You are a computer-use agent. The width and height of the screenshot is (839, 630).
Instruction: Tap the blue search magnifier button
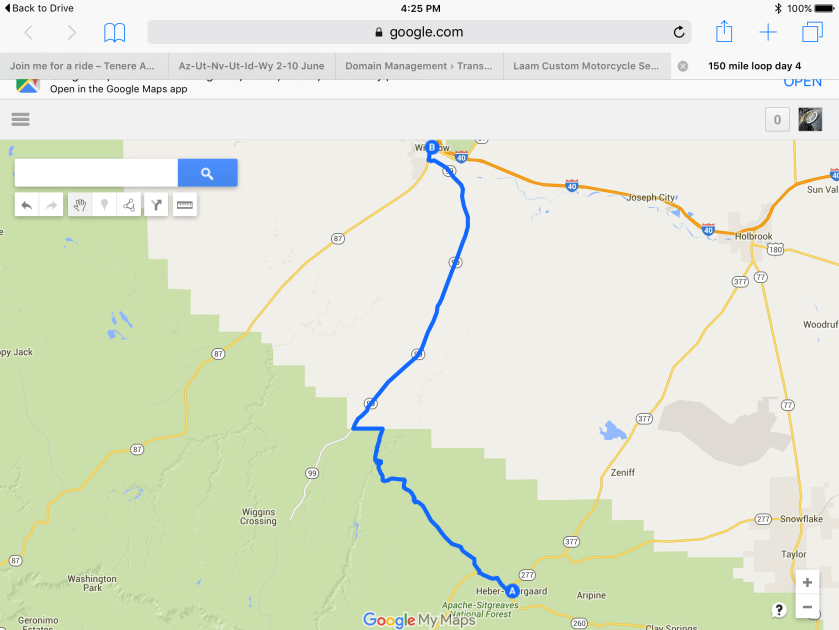(x=207, y=173)
